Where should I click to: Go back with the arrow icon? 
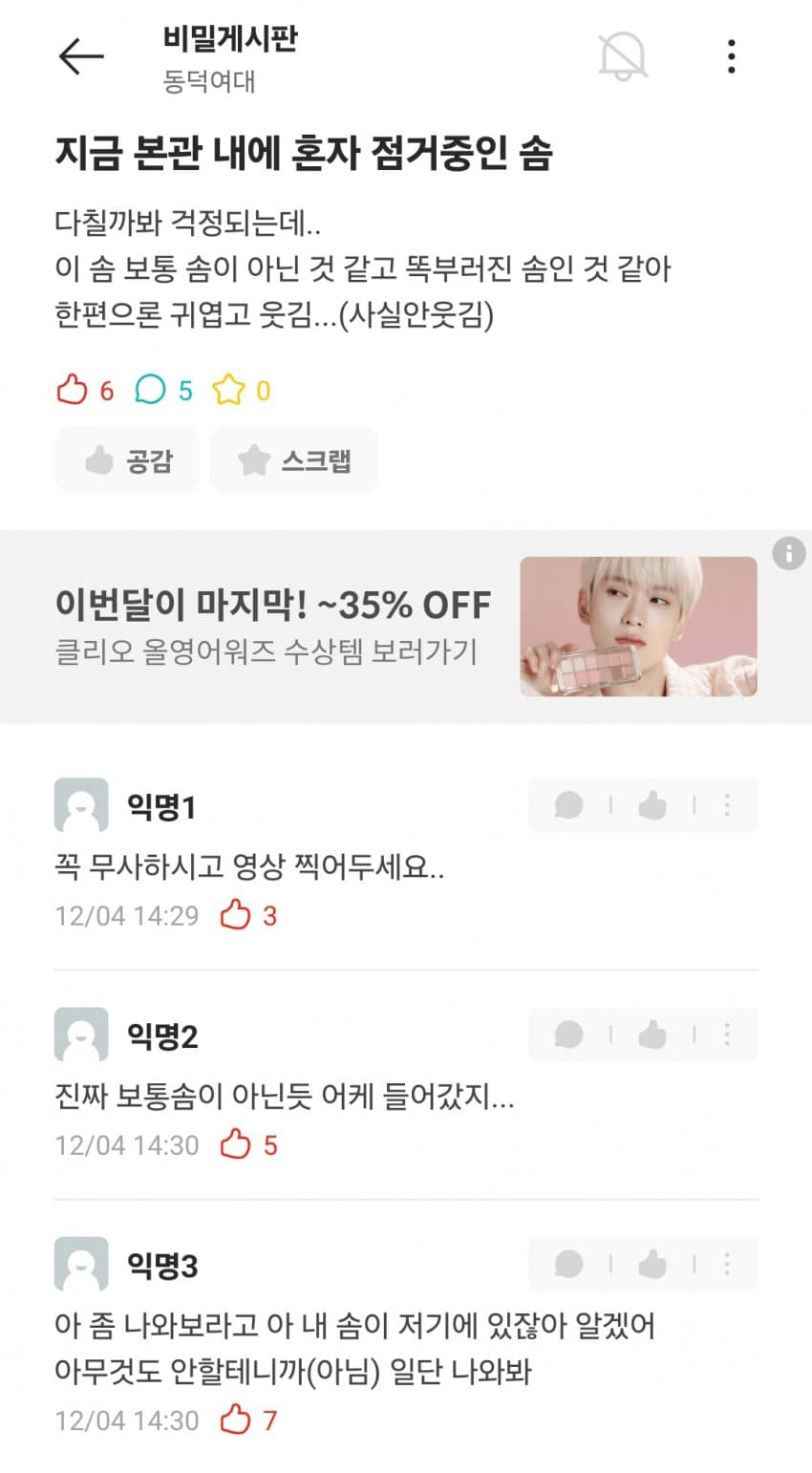click(x=81, y=56)
